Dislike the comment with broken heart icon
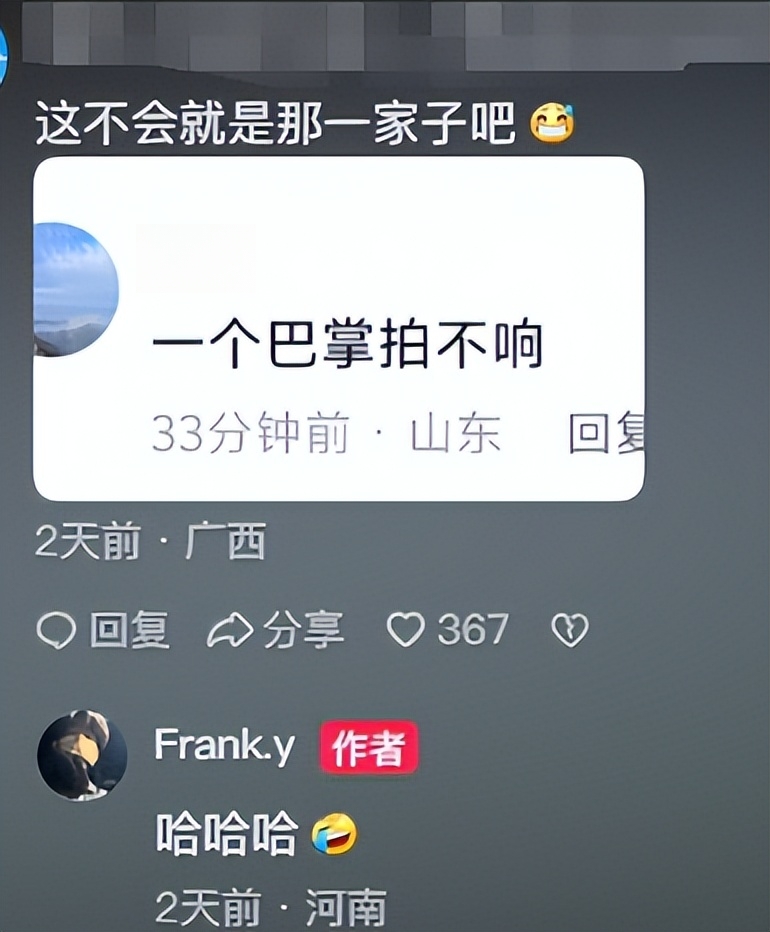The height and width of the screenshot is (932, 770). click(x=570, y=630)
